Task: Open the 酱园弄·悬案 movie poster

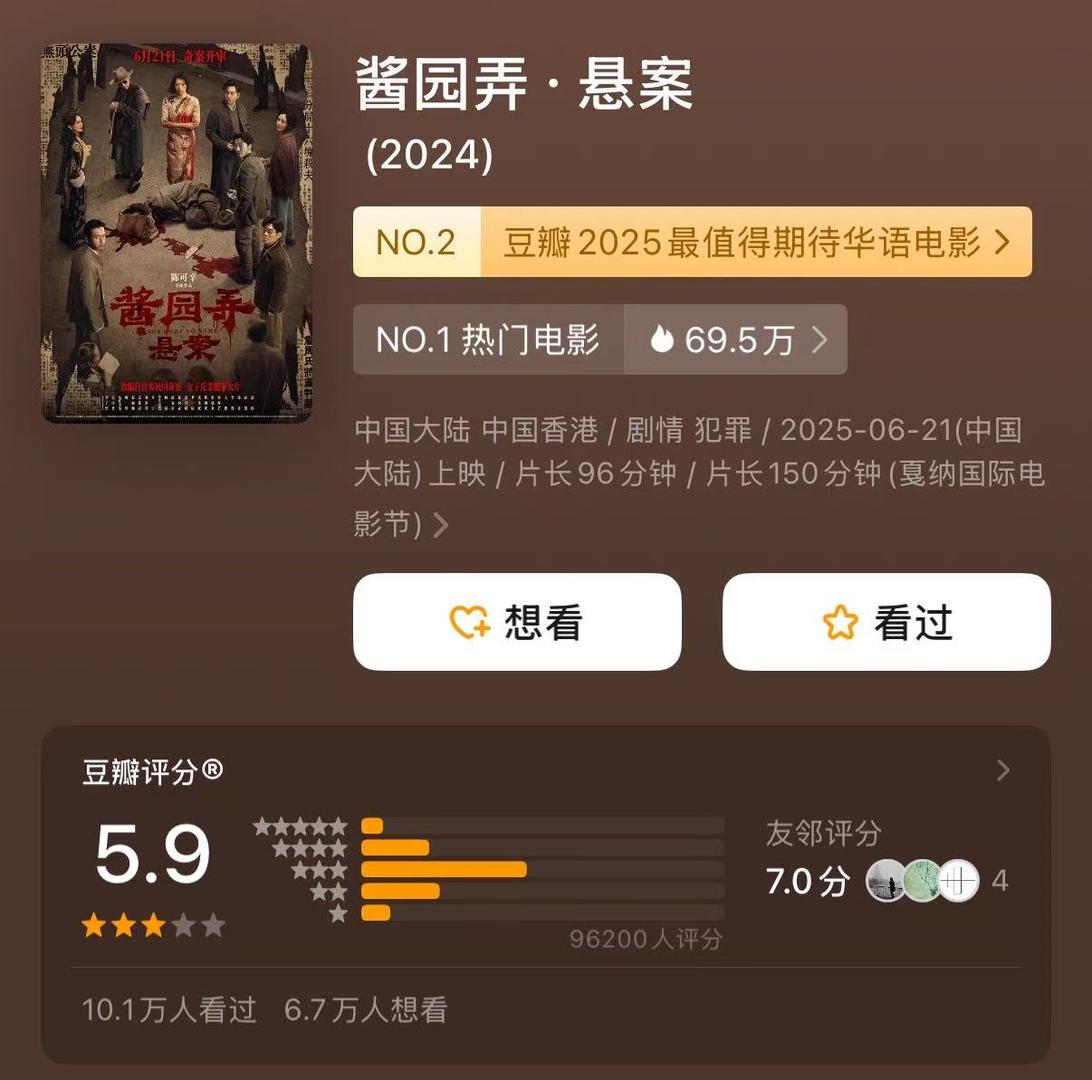Action: coord(176,232)
